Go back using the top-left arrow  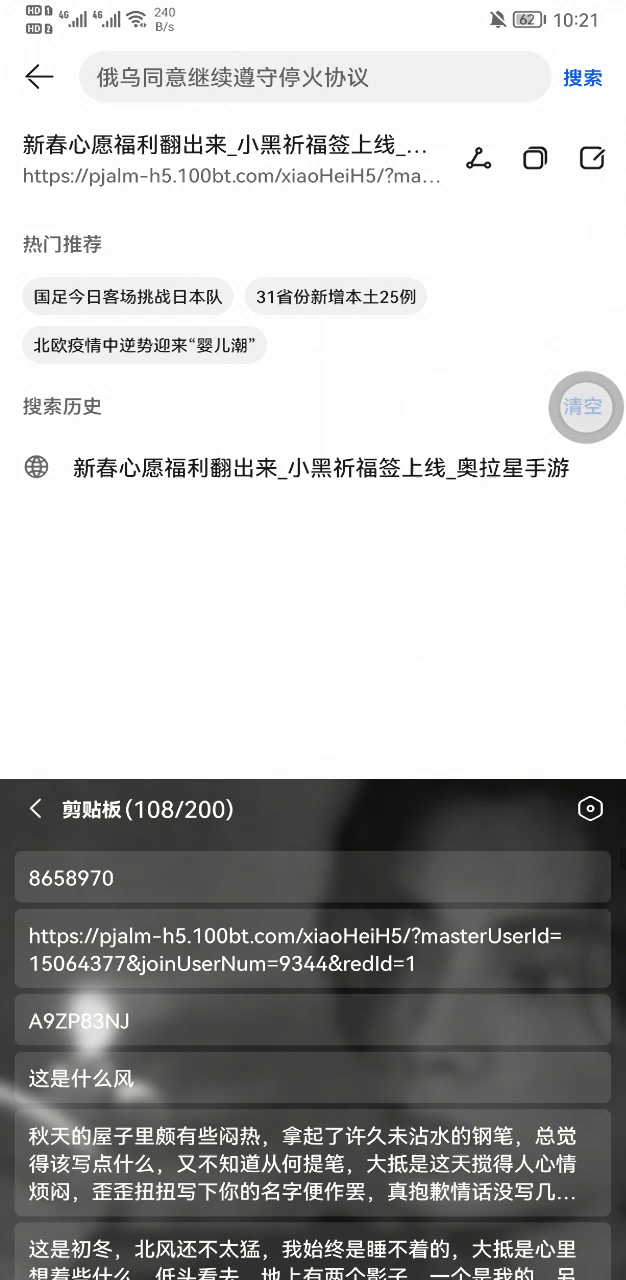click(39, 77)
